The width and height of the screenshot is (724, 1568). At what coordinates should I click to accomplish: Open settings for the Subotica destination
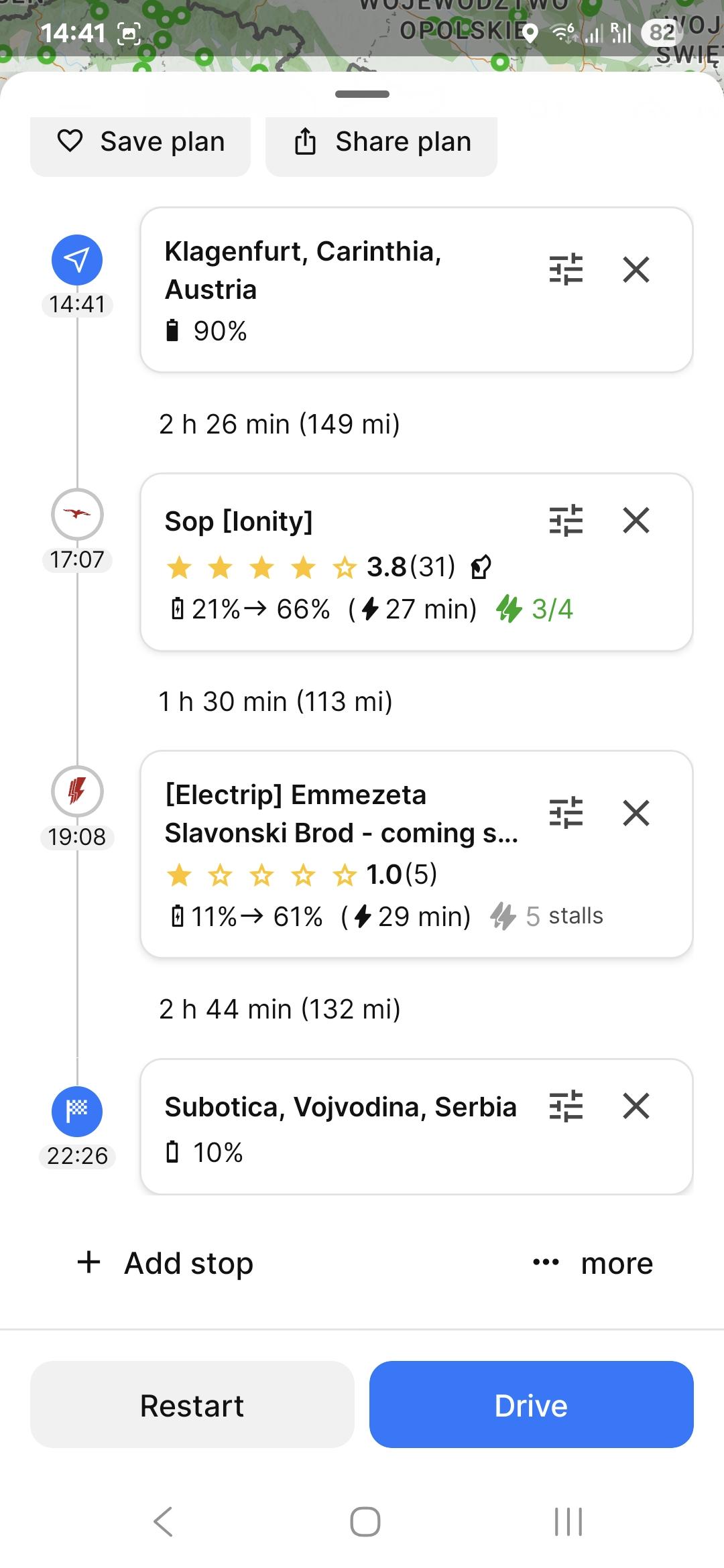click(566, 1106)
